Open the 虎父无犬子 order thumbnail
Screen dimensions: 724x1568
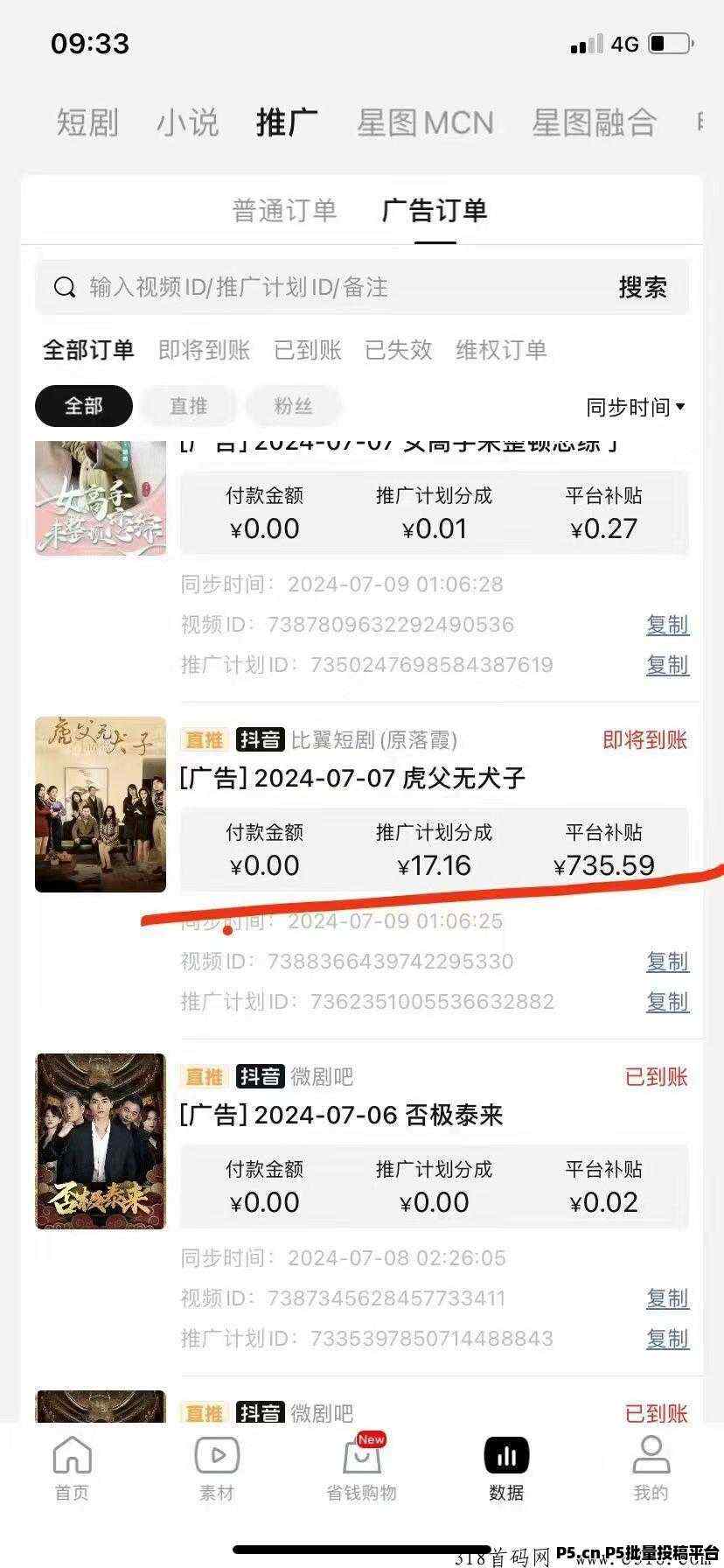click(x=101, y=804)
